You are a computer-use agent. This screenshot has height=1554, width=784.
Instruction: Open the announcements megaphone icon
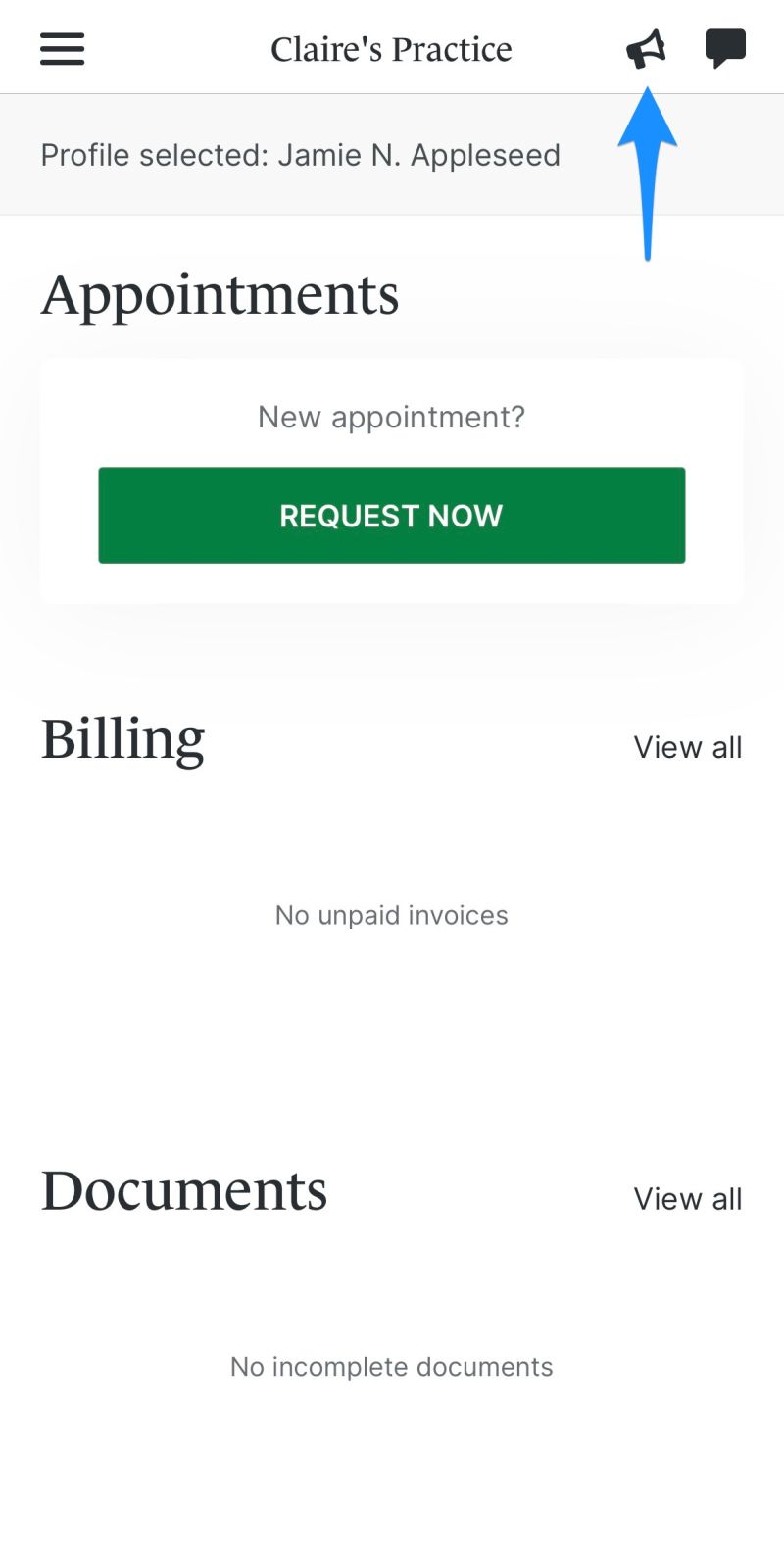tap(646, 48)
